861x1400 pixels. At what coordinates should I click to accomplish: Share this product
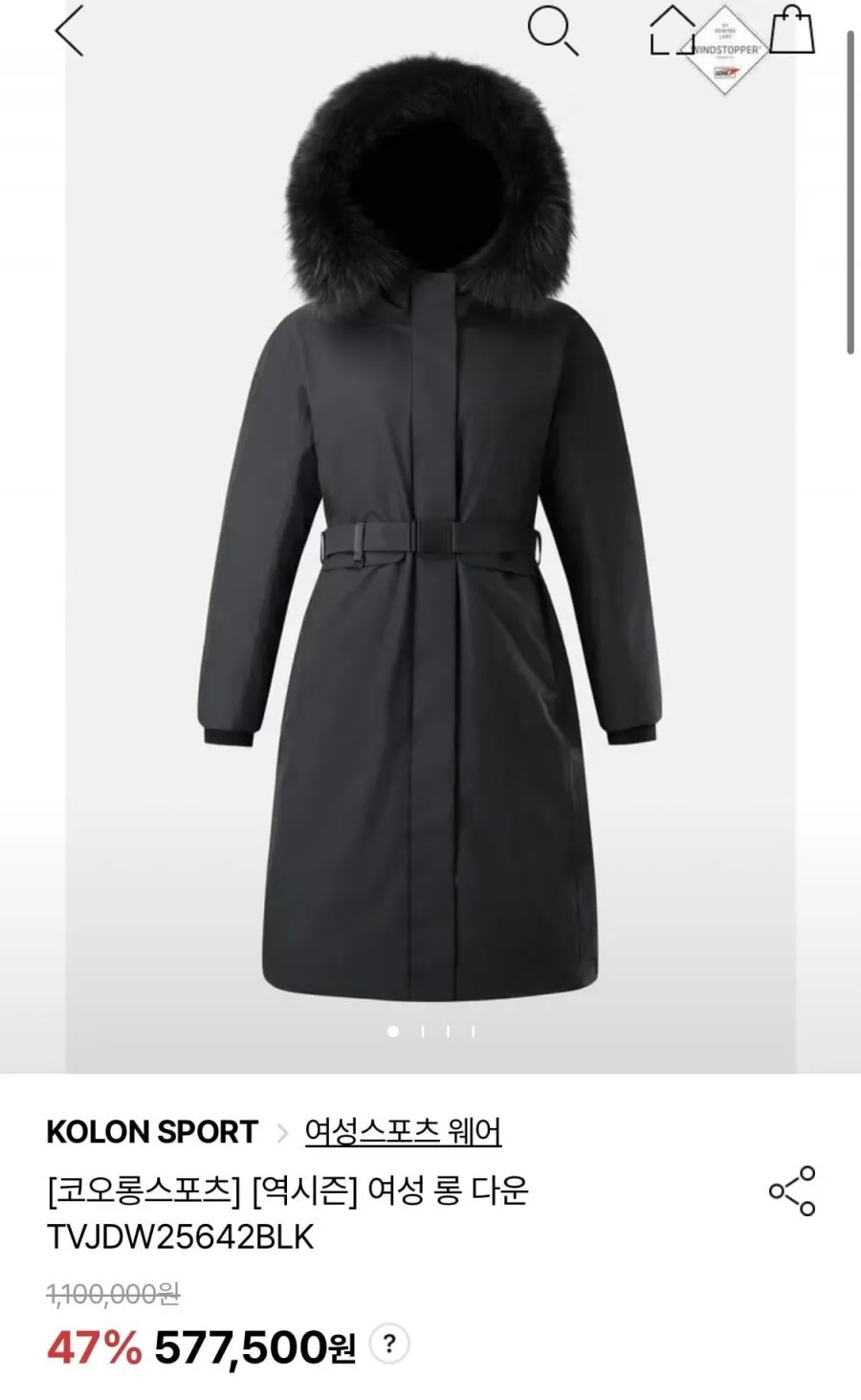pyautogui.click(x=792, y=1191)
